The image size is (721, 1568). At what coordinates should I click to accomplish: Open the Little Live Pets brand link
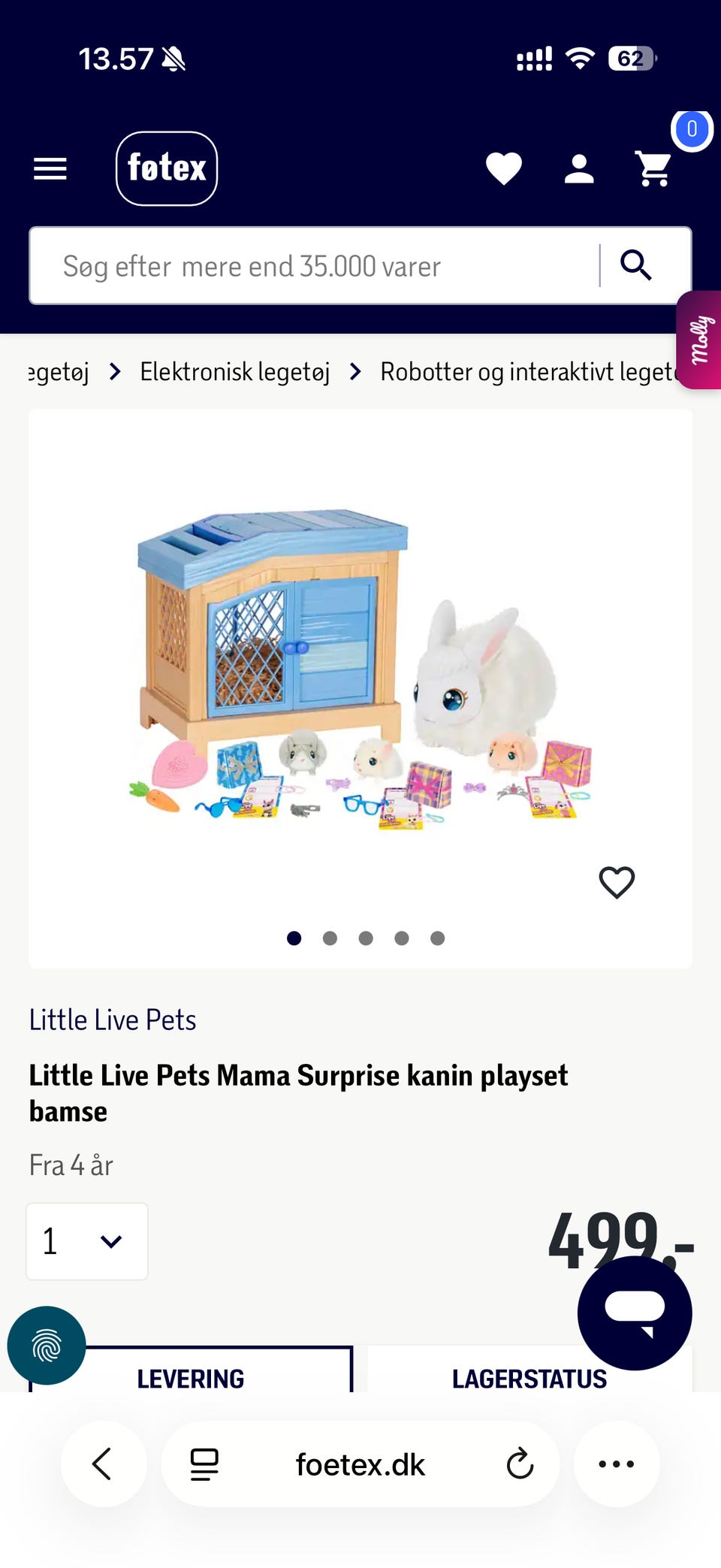(113, 1020)
